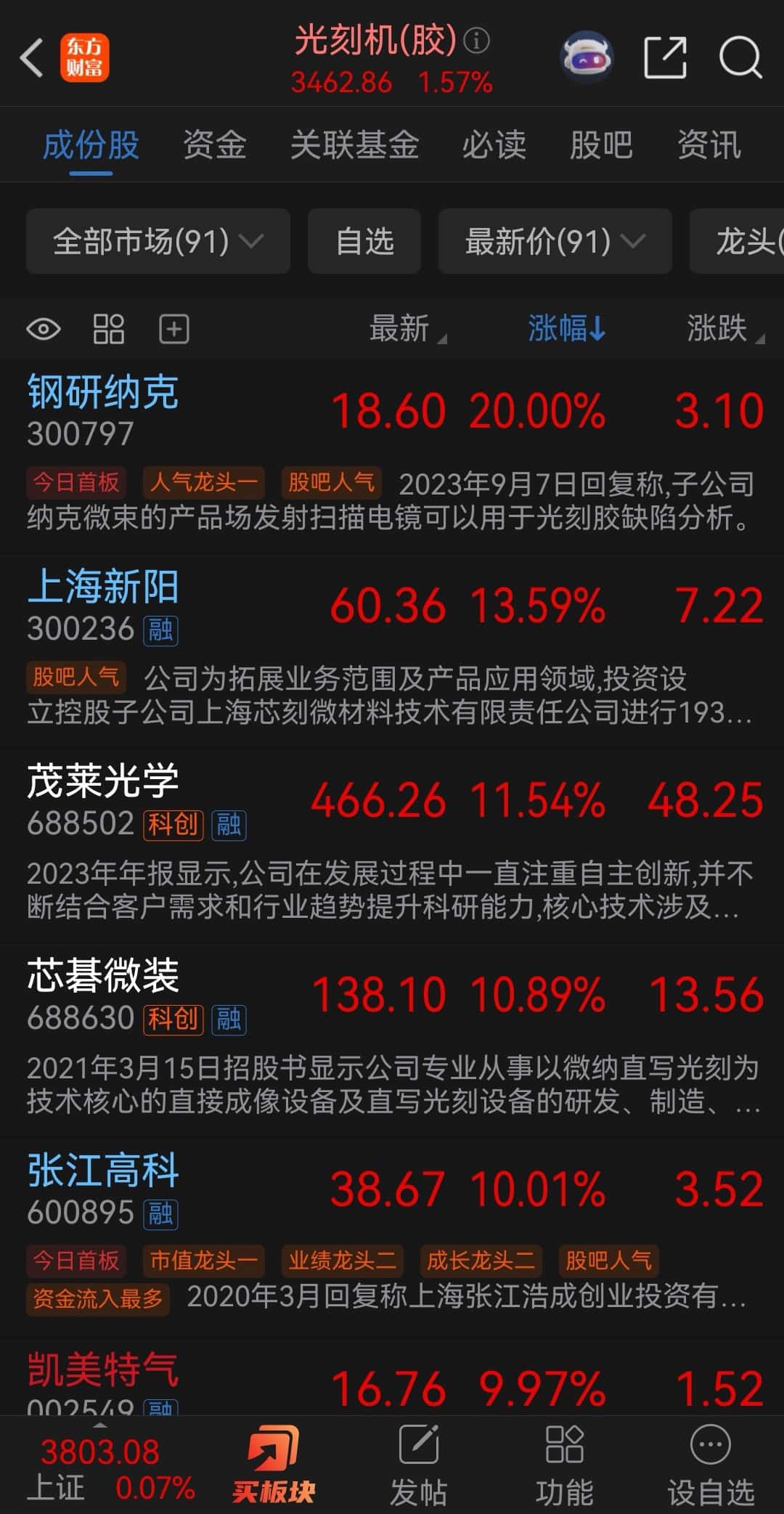The width and height of the screenshot is (784, 1514).
Task: Open the 茂莱光学 stock row
Action: pos(392,800)
